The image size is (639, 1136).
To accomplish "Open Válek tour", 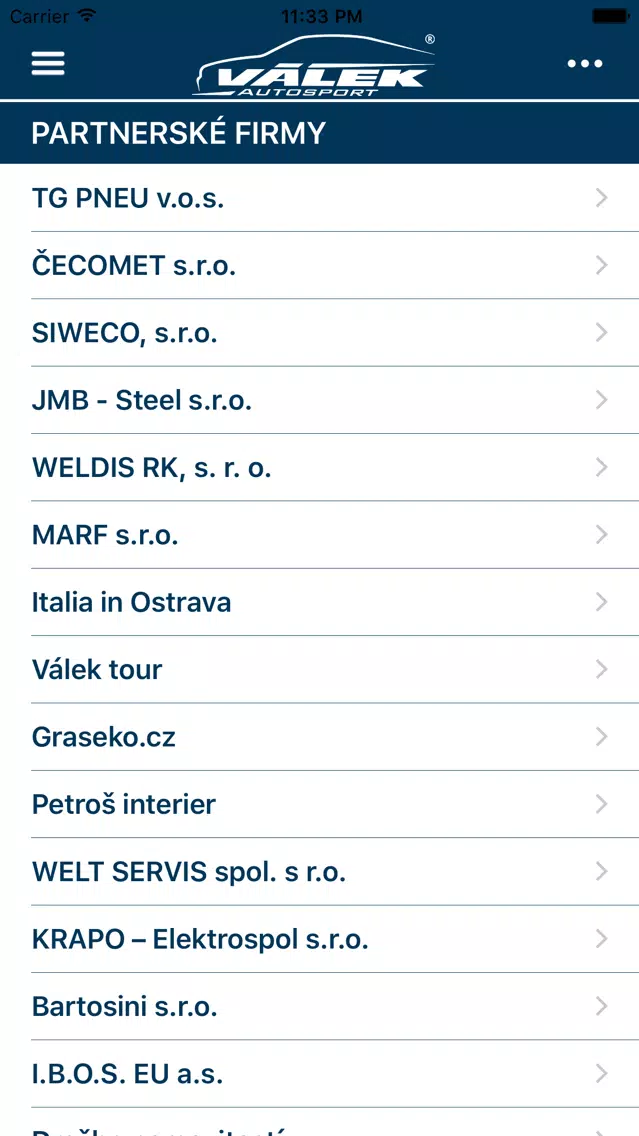I will click(320, 669).
